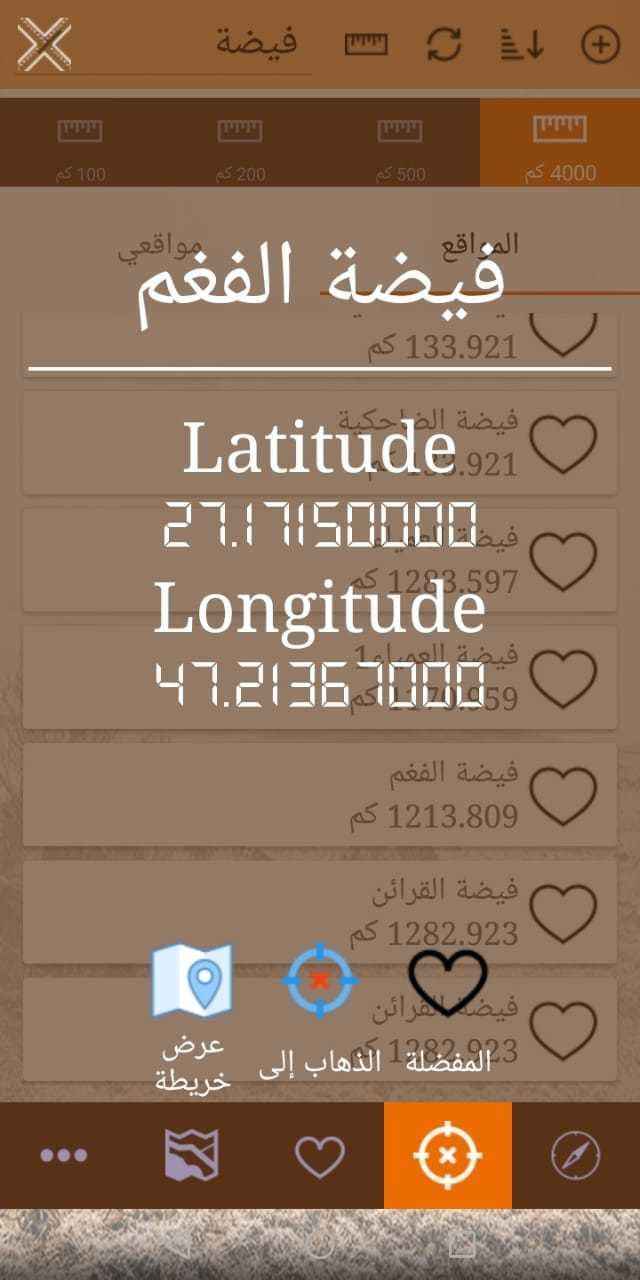This screenshot has height=1280, width=640.
Task: Select the 4000 كم distance tab
Action: click(560, 143)
